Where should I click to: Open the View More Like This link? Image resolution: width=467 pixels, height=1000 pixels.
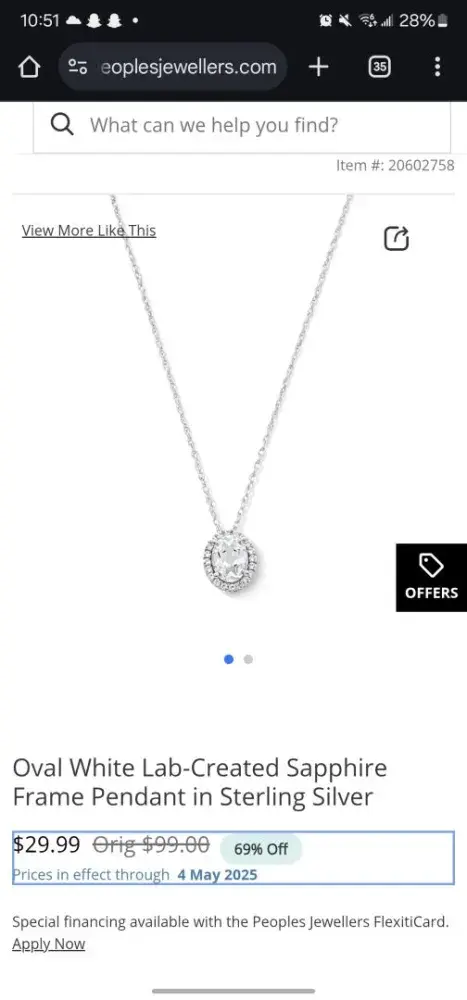pos(89,231)
